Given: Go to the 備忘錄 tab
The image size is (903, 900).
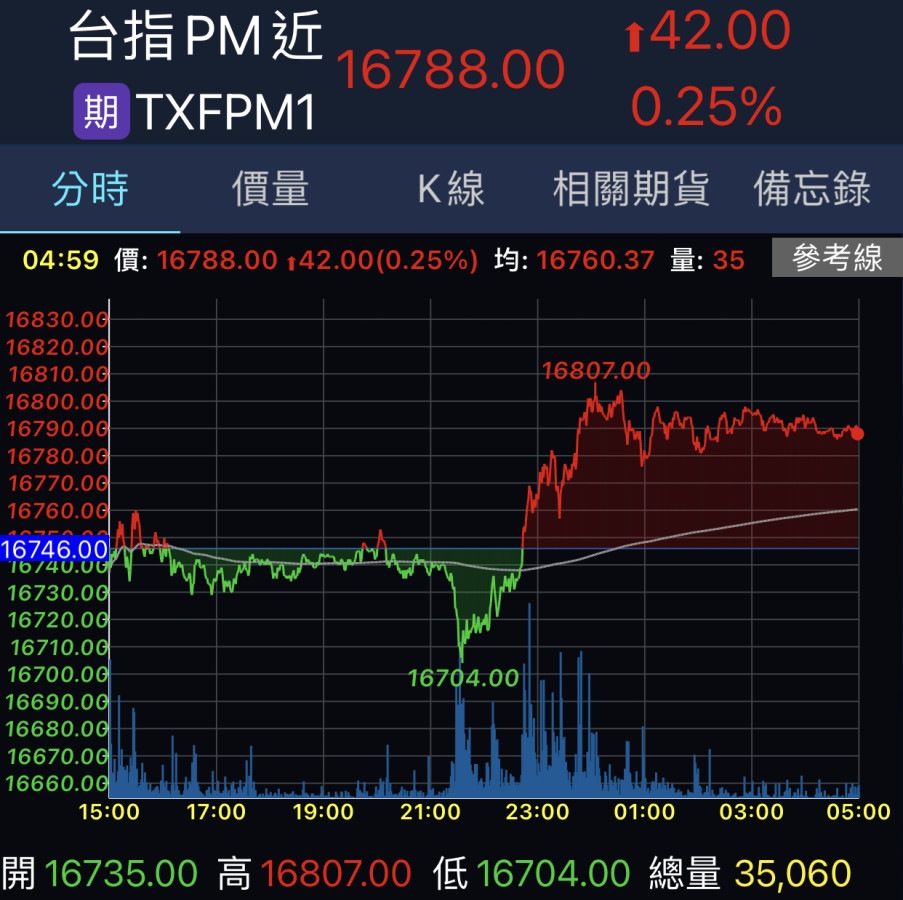Looking at the screenshot, I should point(811,189).
